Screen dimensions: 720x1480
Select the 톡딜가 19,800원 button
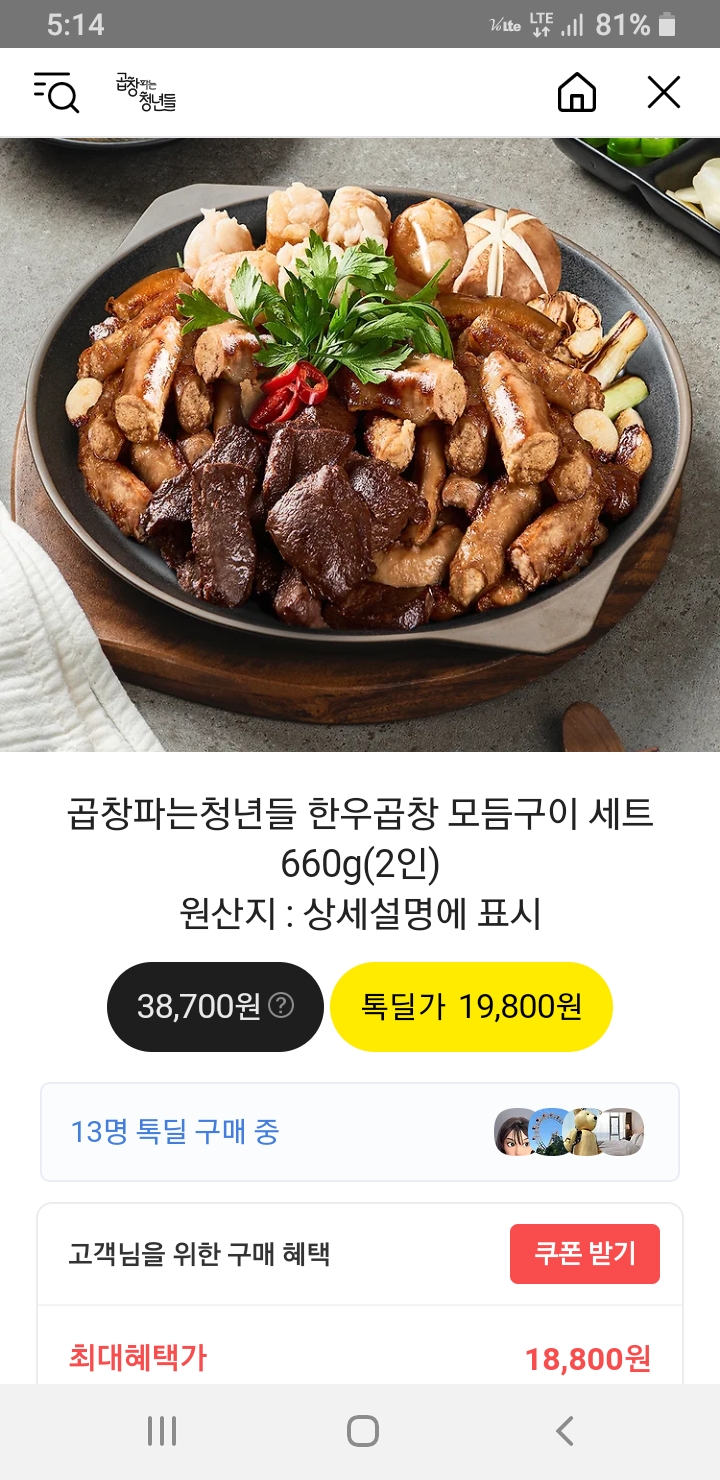click(471, 1006)
